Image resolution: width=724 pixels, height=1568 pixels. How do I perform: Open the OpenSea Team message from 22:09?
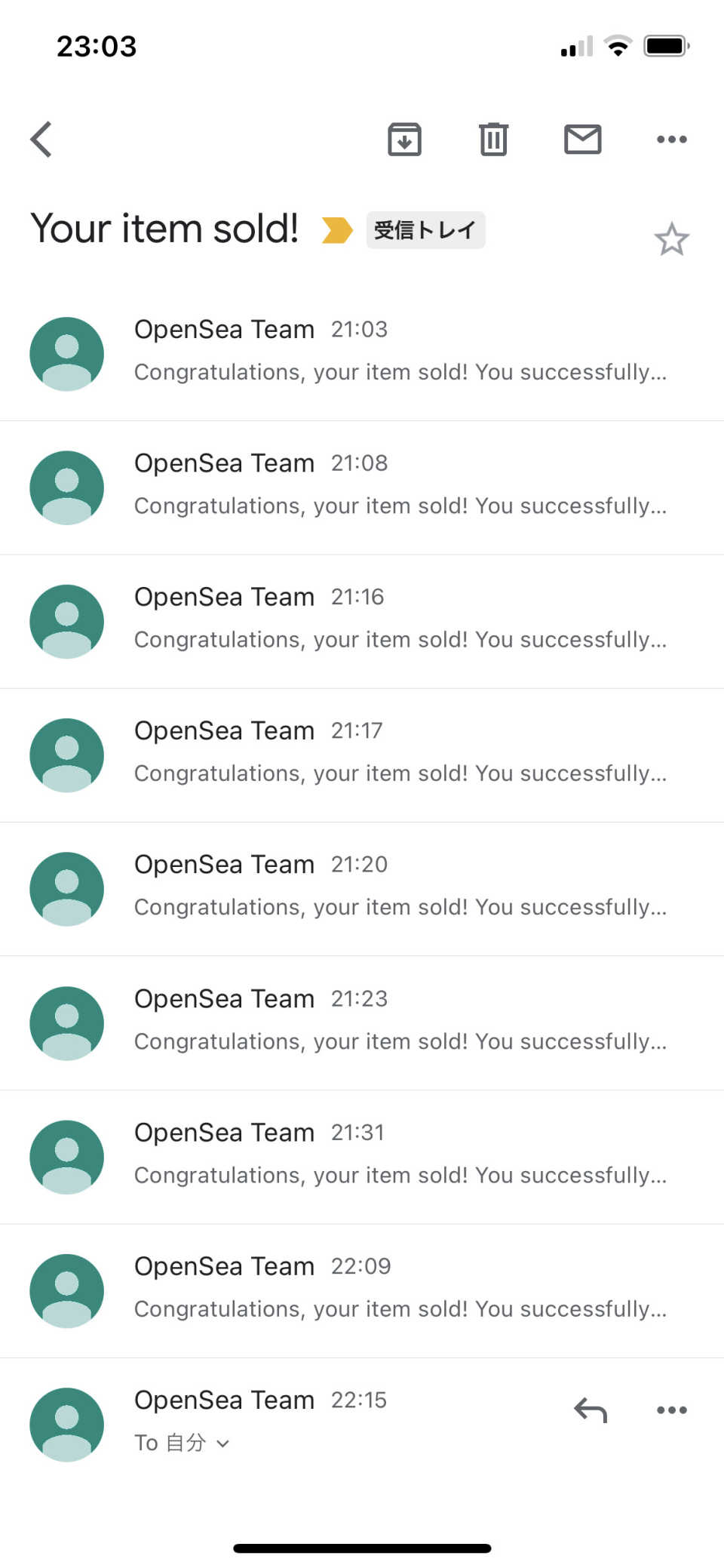click(362, 1291)
